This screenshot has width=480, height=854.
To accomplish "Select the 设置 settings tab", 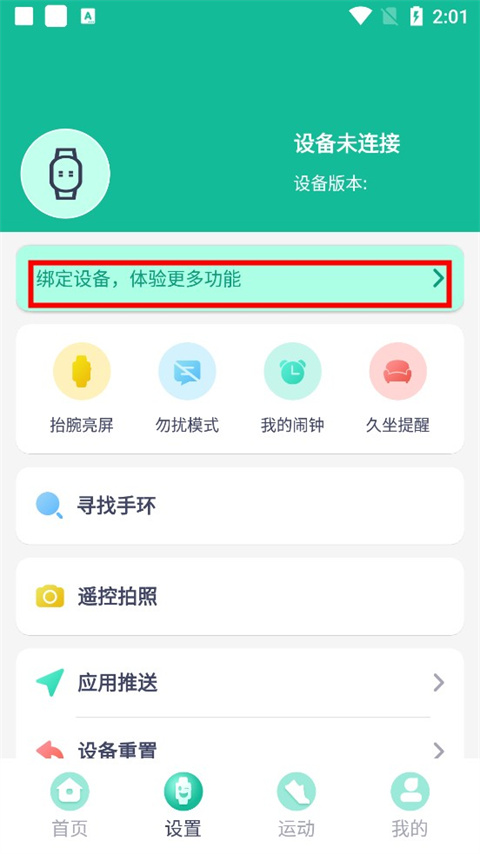I will point(183,806).
